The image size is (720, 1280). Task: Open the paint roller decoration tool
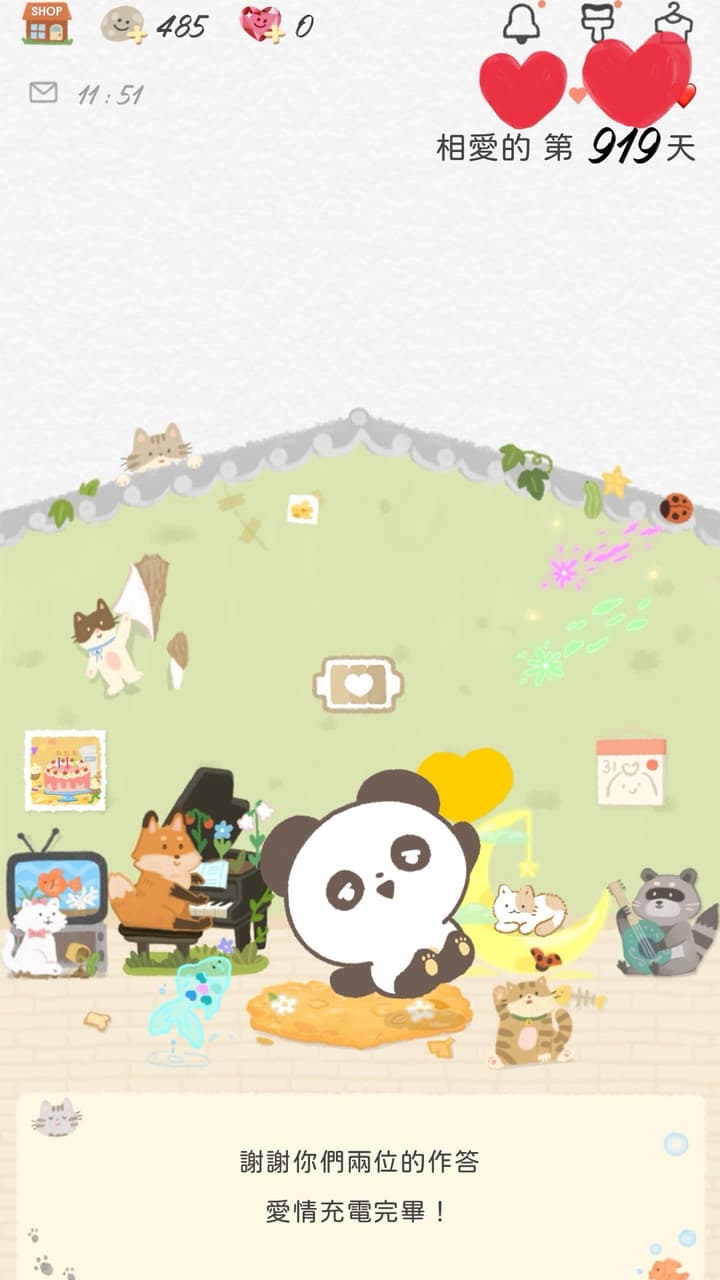tap(598, 21)
